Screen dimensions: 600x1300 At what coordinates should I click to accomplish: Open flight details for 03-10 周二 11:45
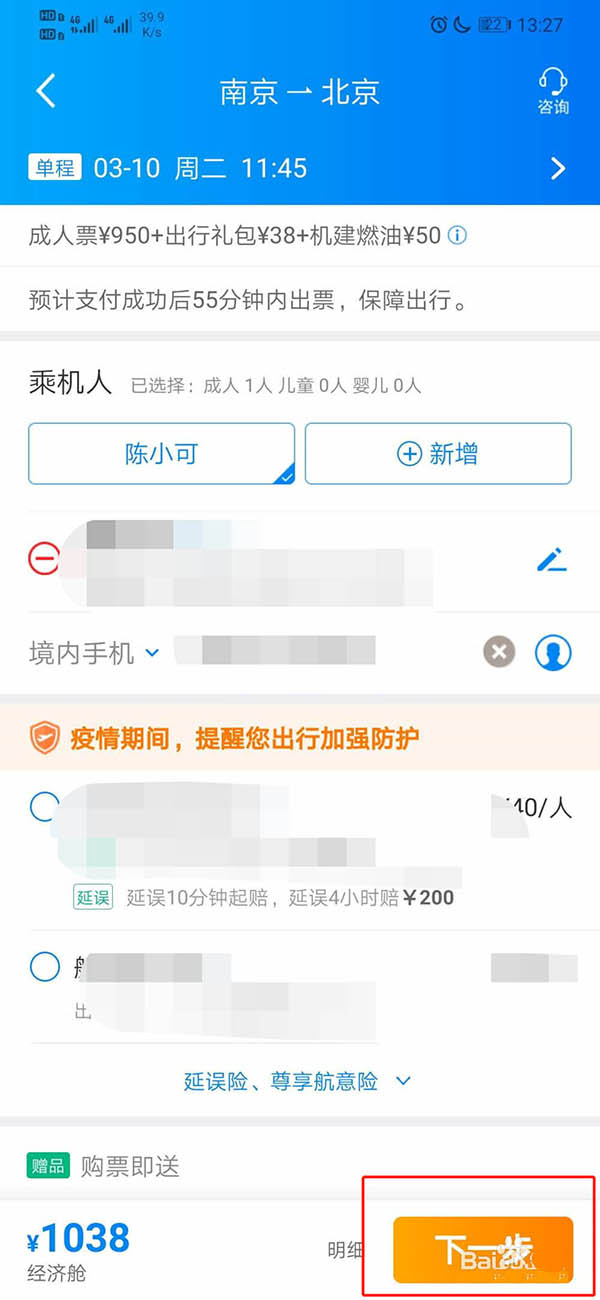(558, 168)
